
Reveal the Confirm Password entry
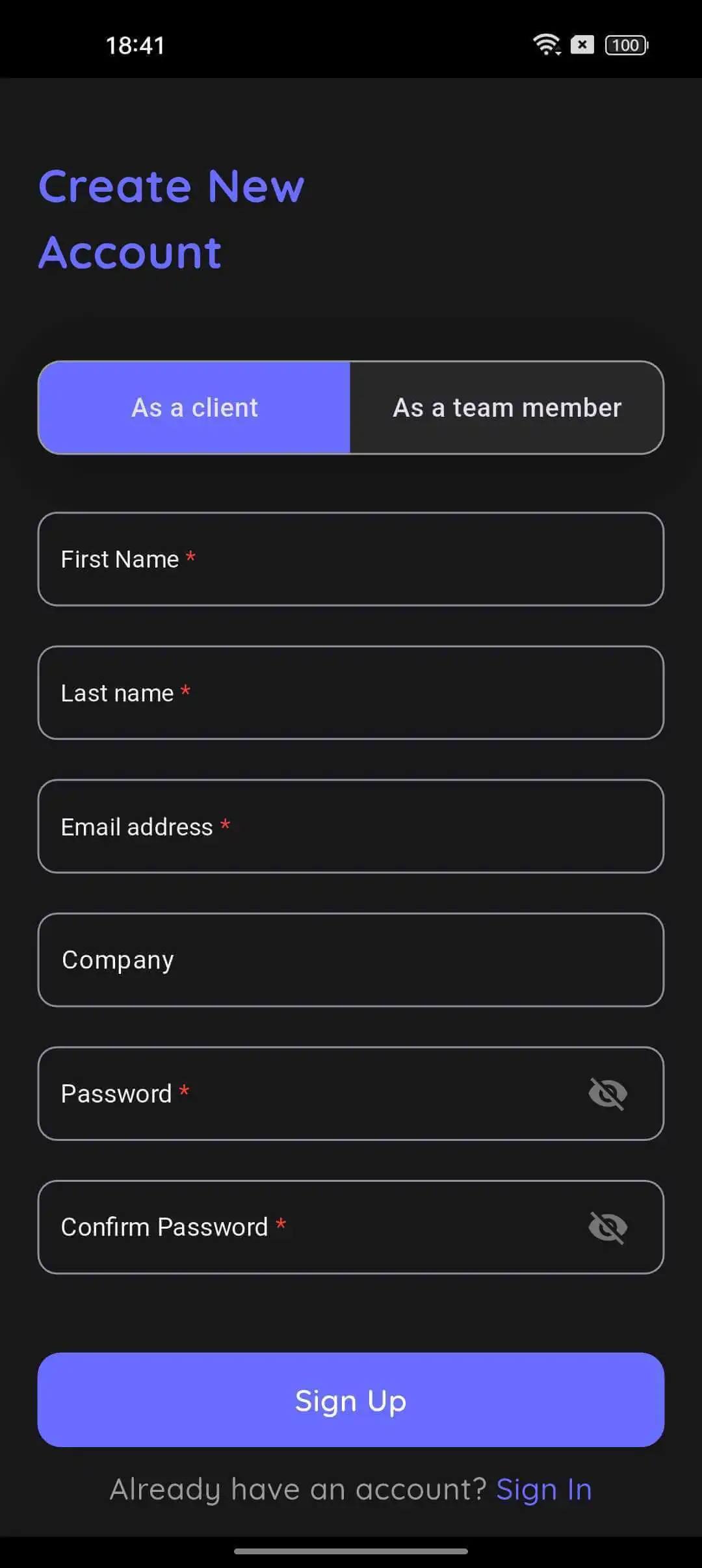click(608, 1227)
